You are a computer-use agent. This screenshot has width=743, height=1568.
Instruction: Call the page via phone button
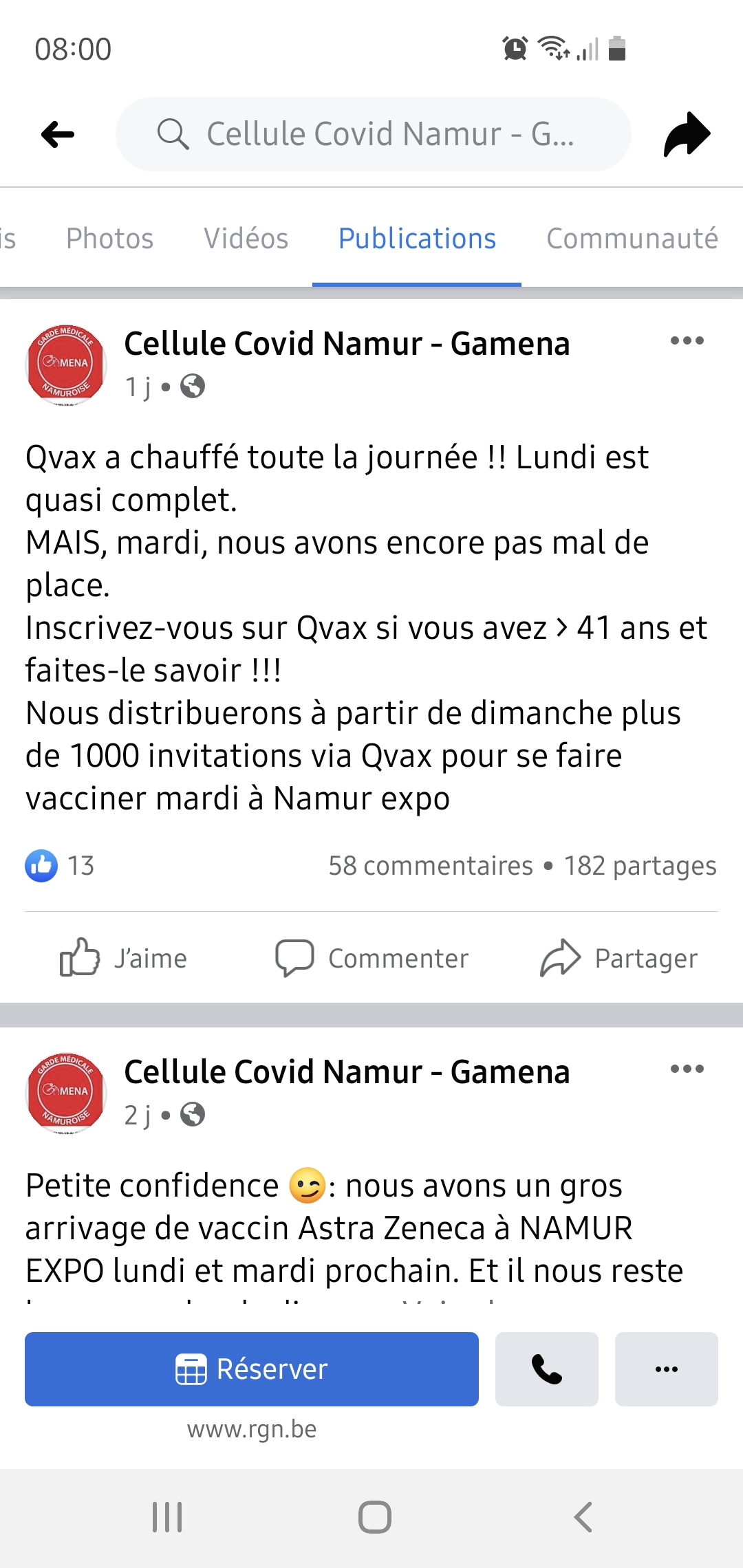click(x=547, y=1369)
